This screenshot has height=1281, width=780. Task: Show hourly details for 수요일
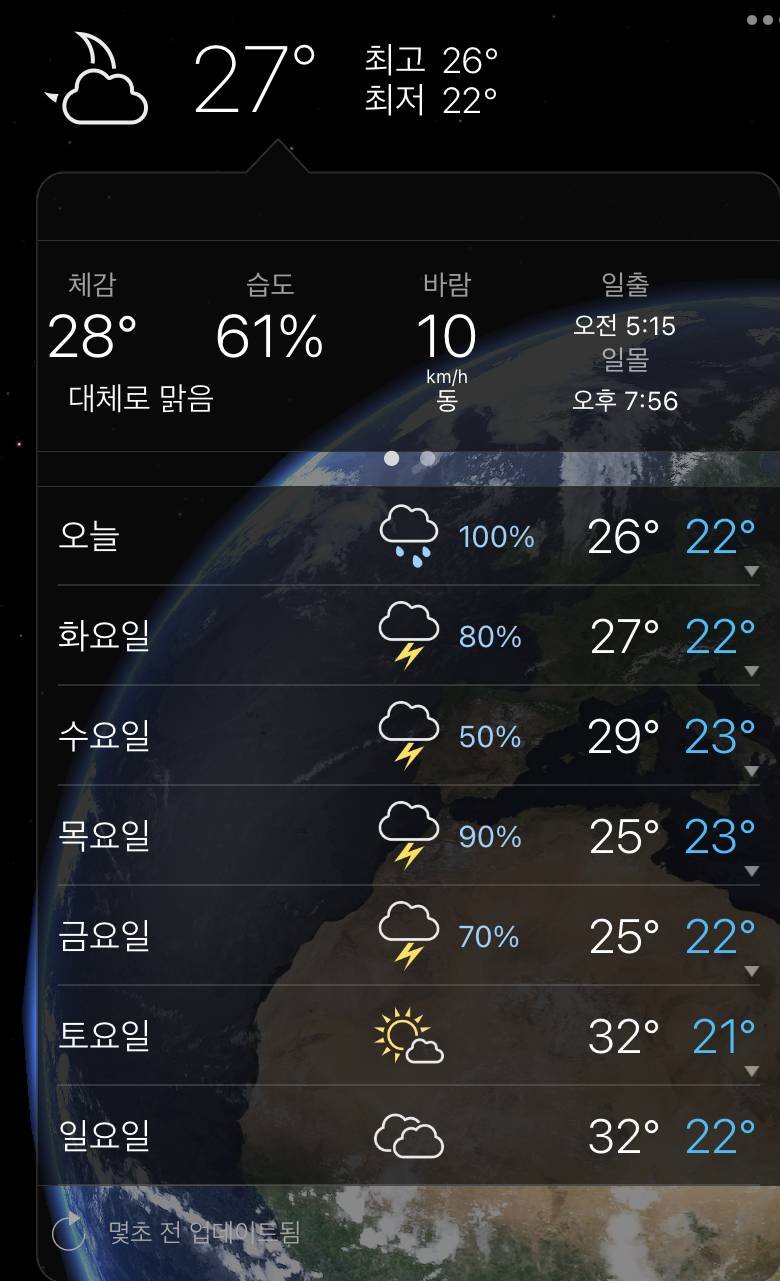752,771
